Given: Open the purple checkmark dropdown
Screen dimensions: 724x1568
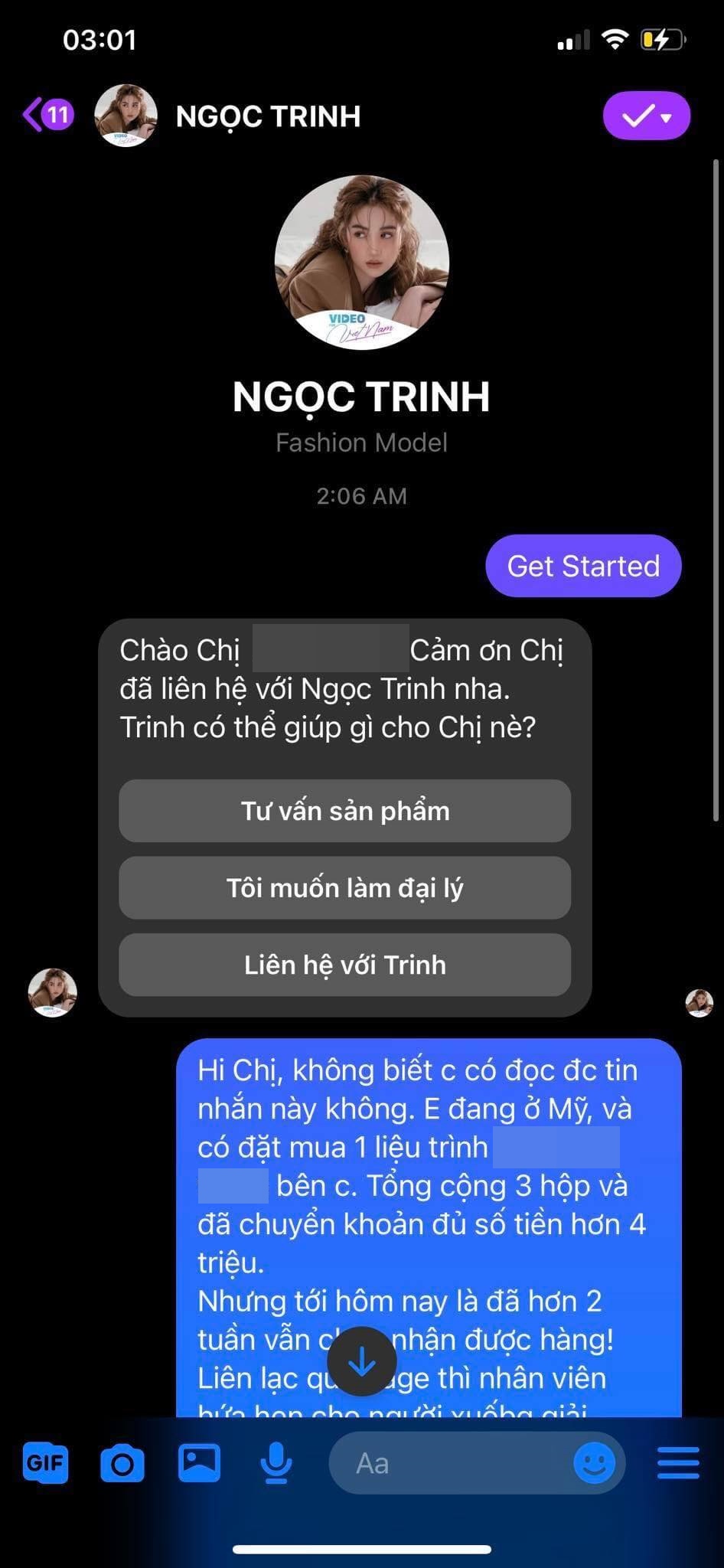Looking at the screenshot, I should (x=646, y=116).
